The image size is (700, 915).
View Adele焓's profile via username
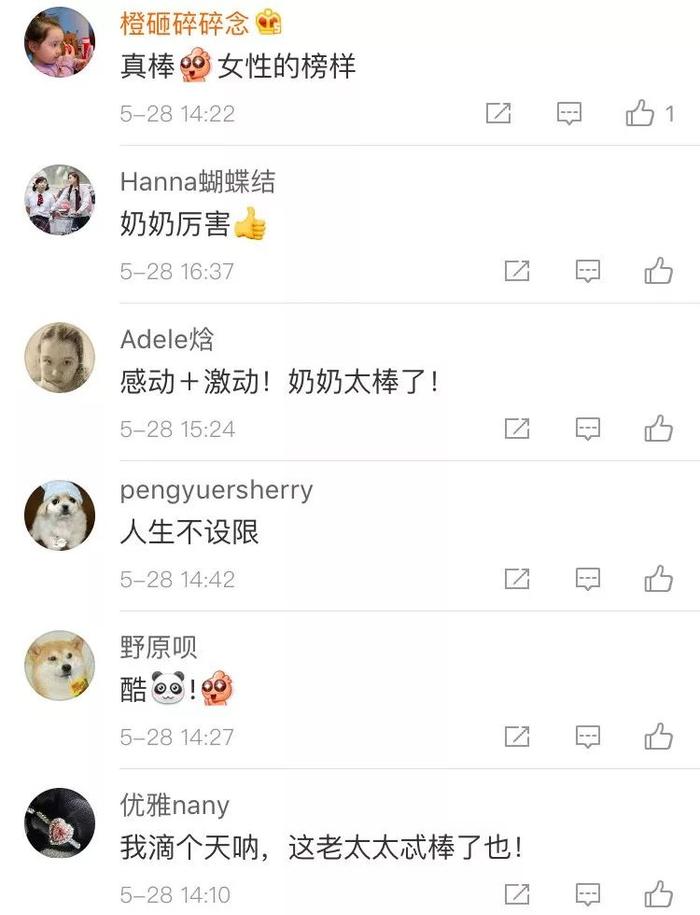tap(166, 339)
